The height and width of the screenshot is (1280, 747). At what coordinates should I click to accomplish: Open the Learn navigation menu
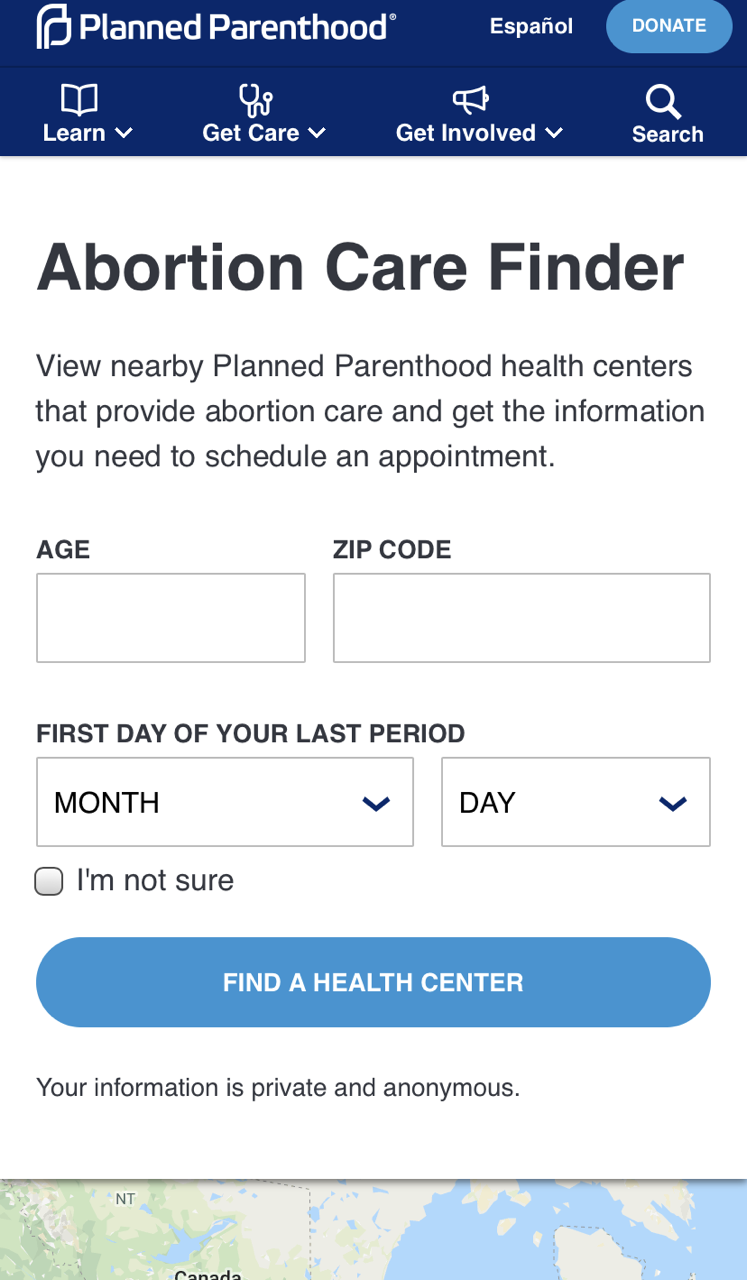tap(73, 132)
